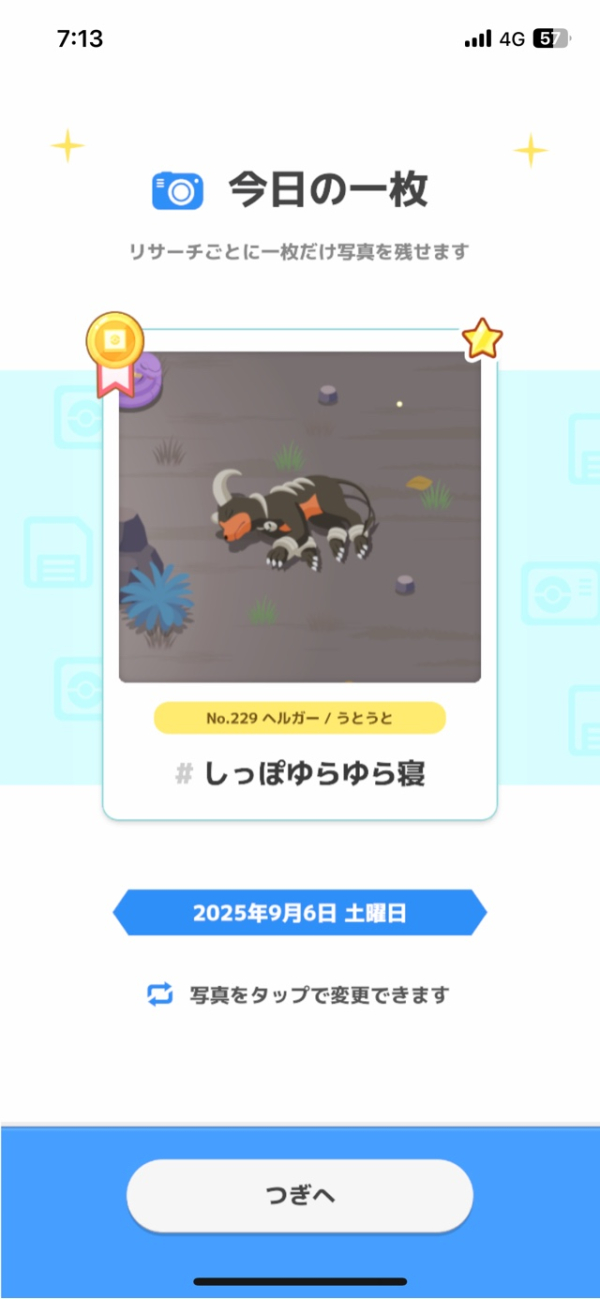Continue with the つぎへ button
600x1299 pixels.
(300, 1196)
